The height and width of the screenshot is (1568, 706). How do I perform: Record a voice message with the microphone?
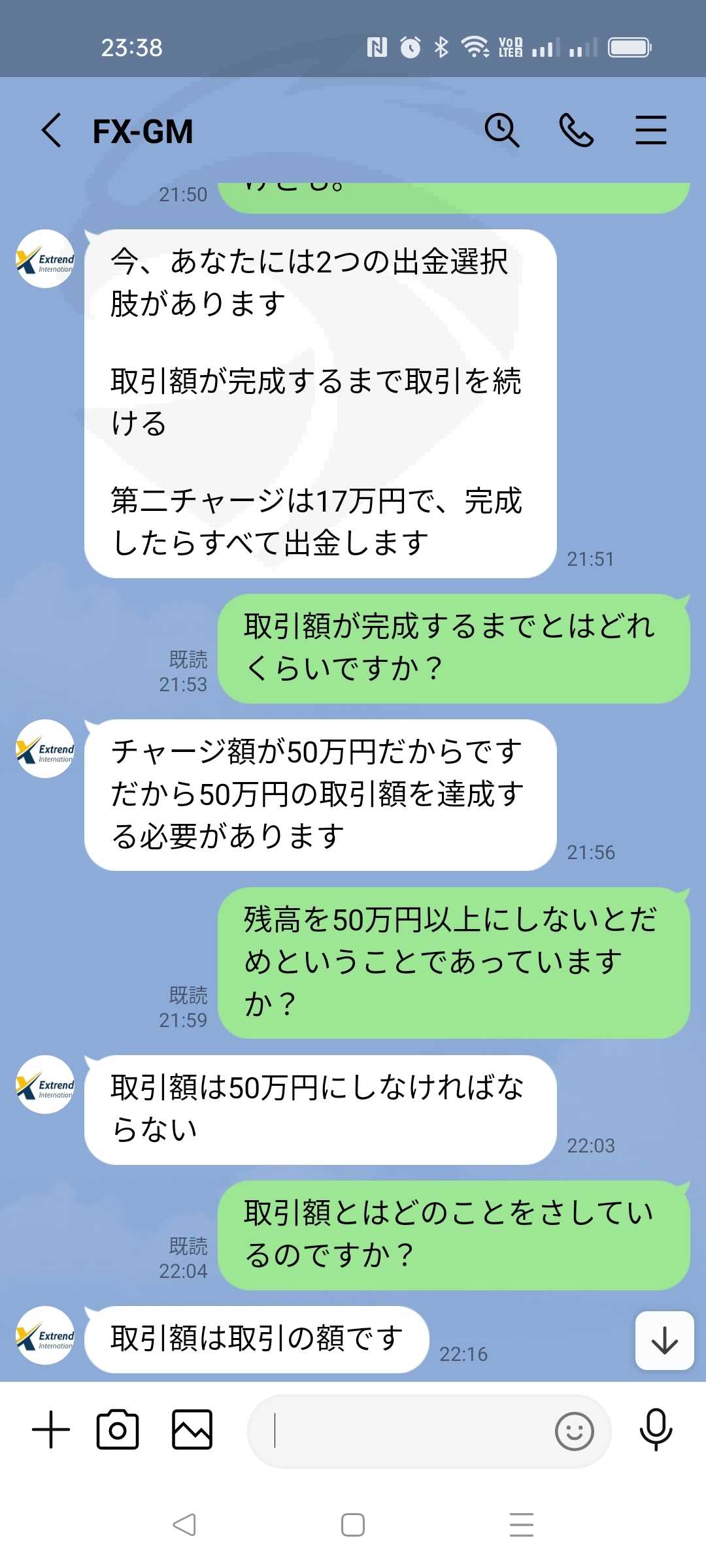656,1430
